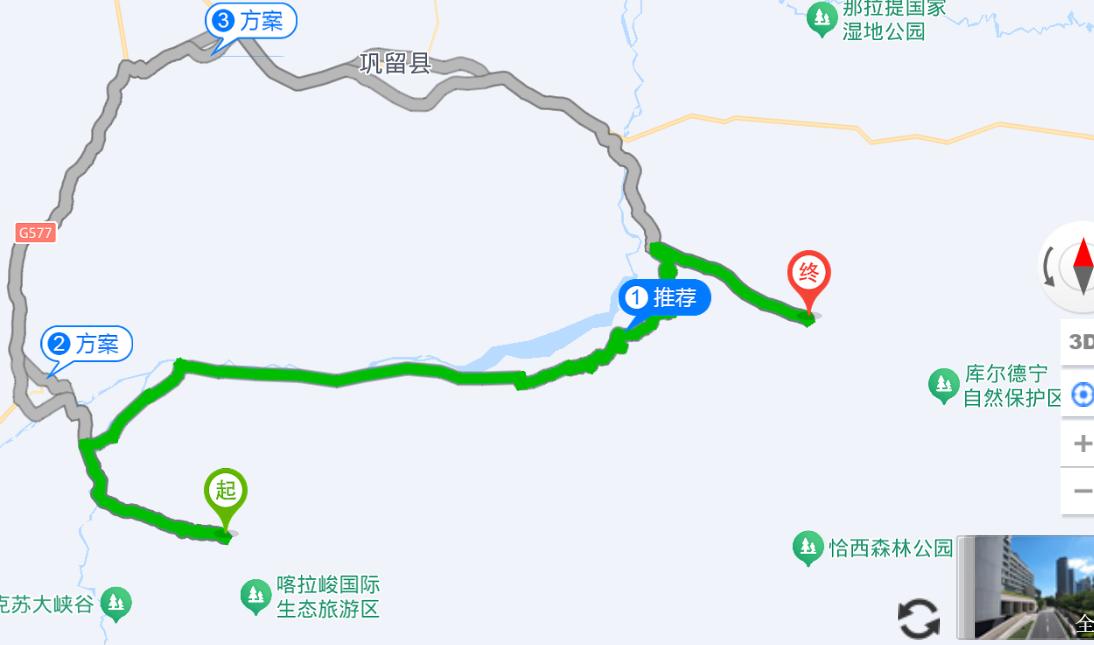Center map on my location
Image resolution: width=1094 pixels, height=645 pixels.
[1082, 395]
